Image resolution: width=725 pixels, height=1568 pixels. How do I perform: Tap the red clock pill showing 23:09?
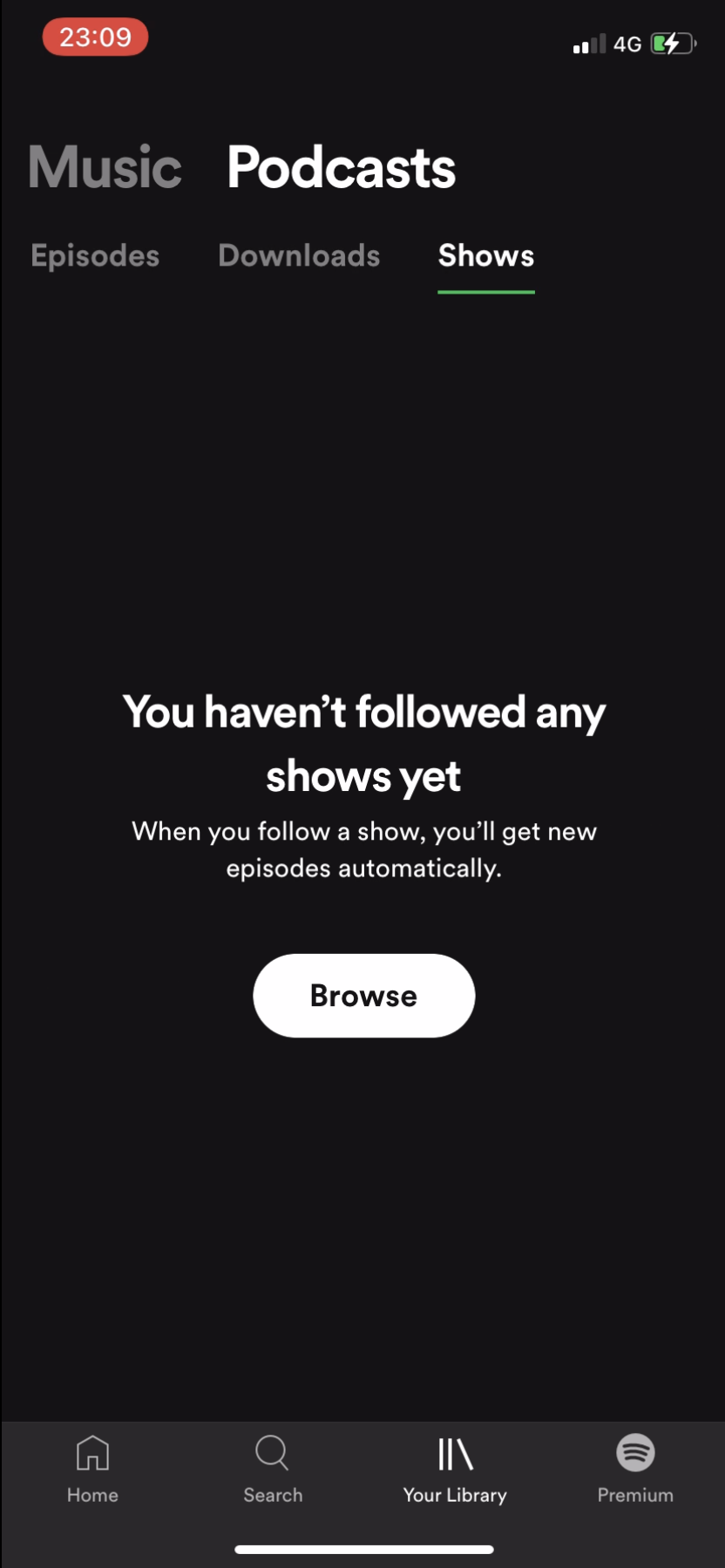[x=94, y=37]
